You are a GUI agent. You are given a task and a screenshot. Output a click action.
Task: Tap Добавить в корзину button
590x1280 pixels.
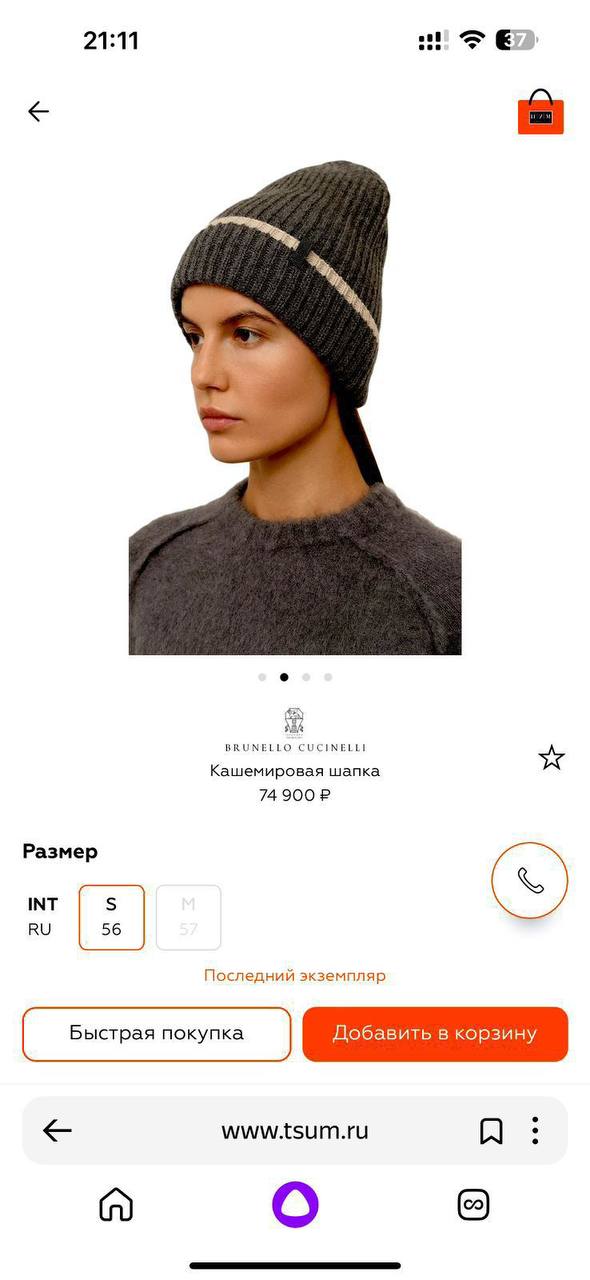point(435,1034)
